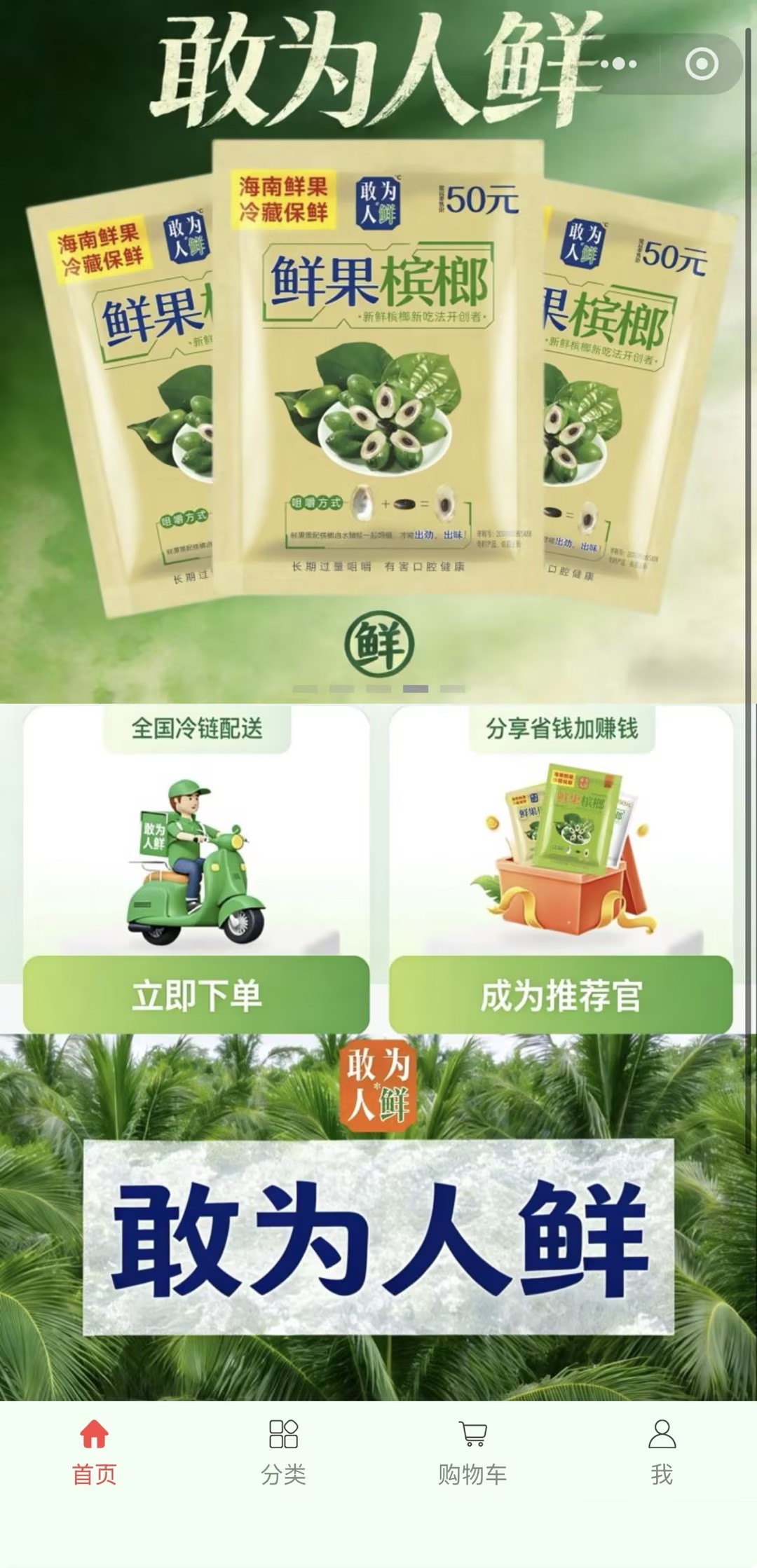Close the mini program with the circle button
Viewport: 757px width, 1568px height.
tap(702, 64)
